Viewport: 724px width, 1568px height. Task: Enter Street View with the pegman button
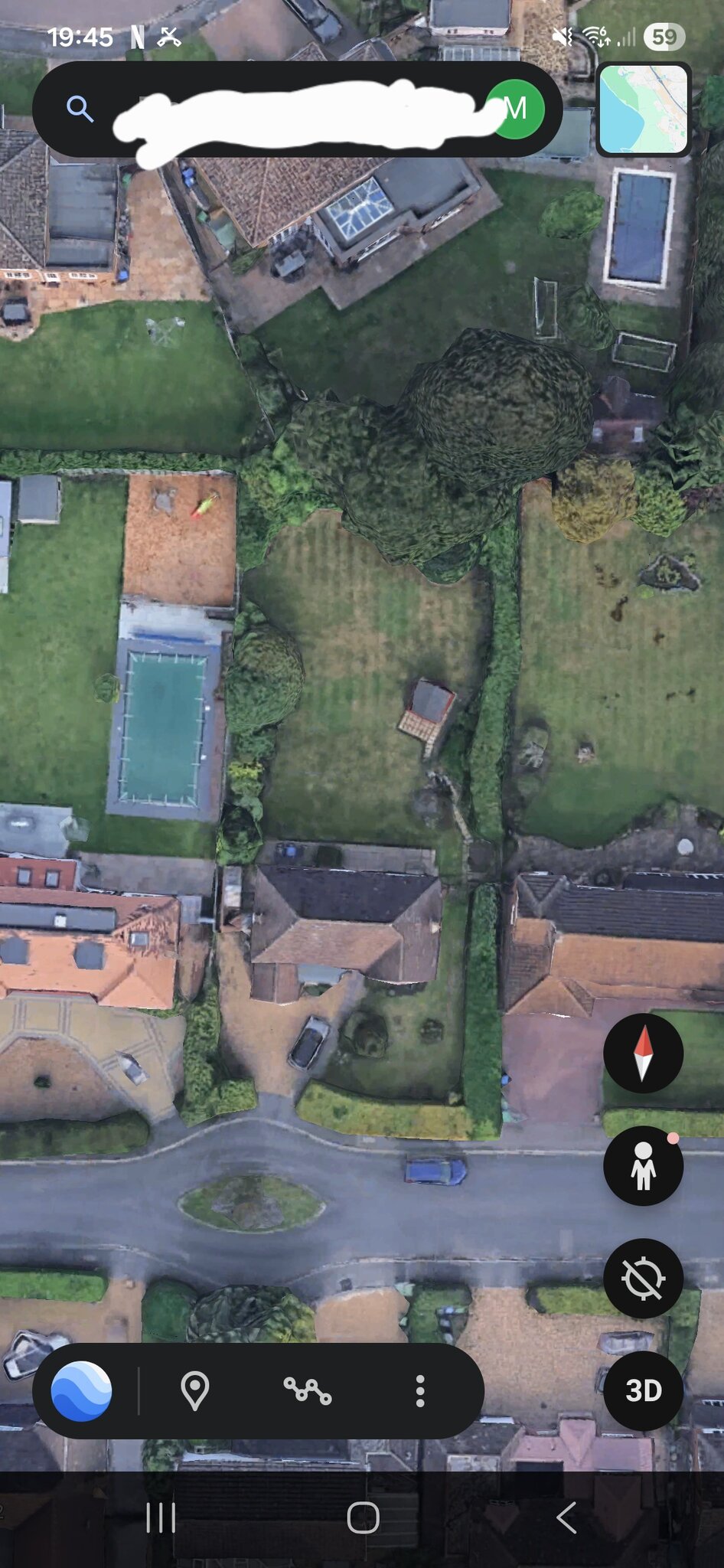[x=643, y=1165]
